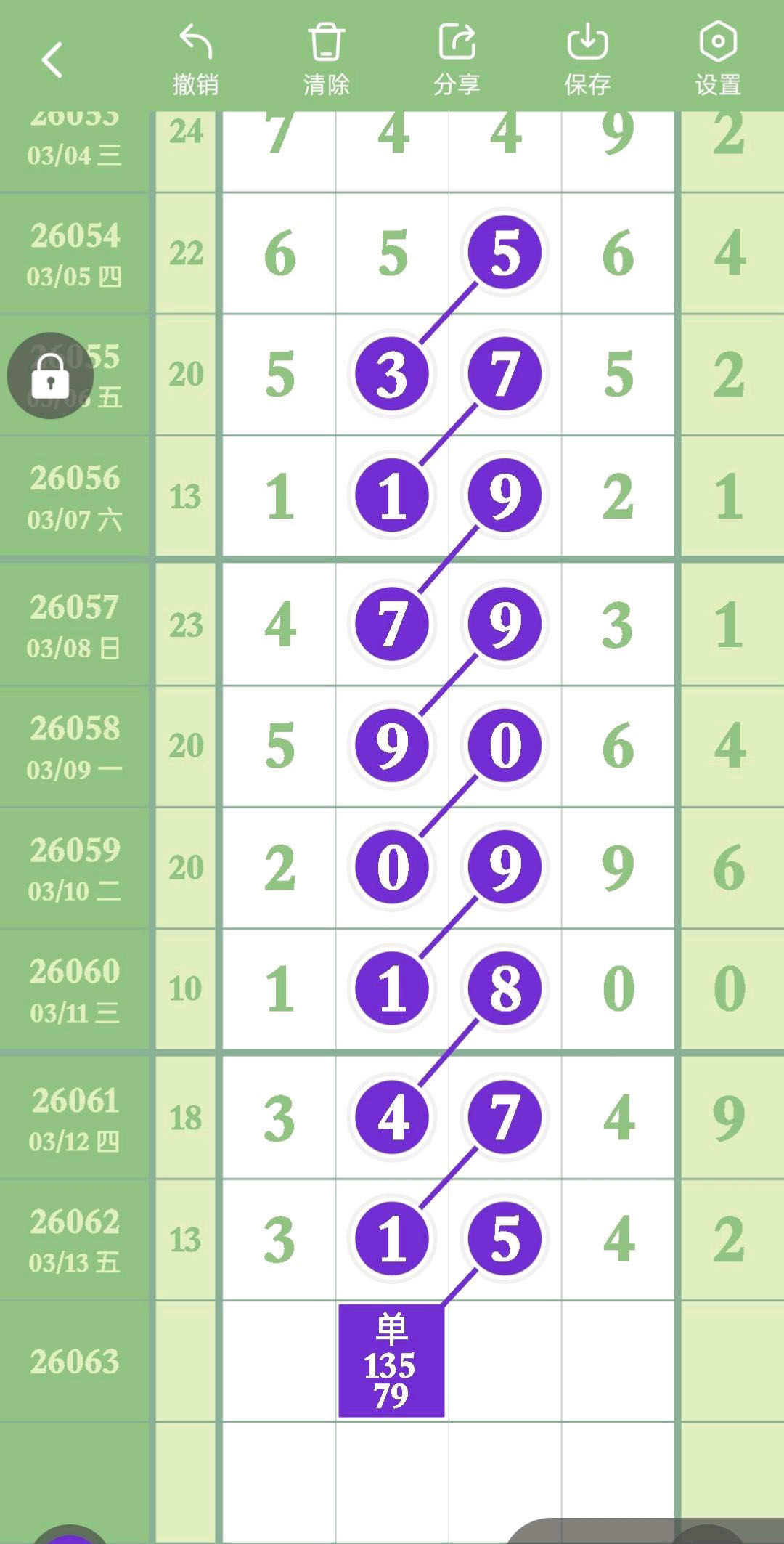
Task: Share the chart via 分享
Action: (x=457, y=60)
